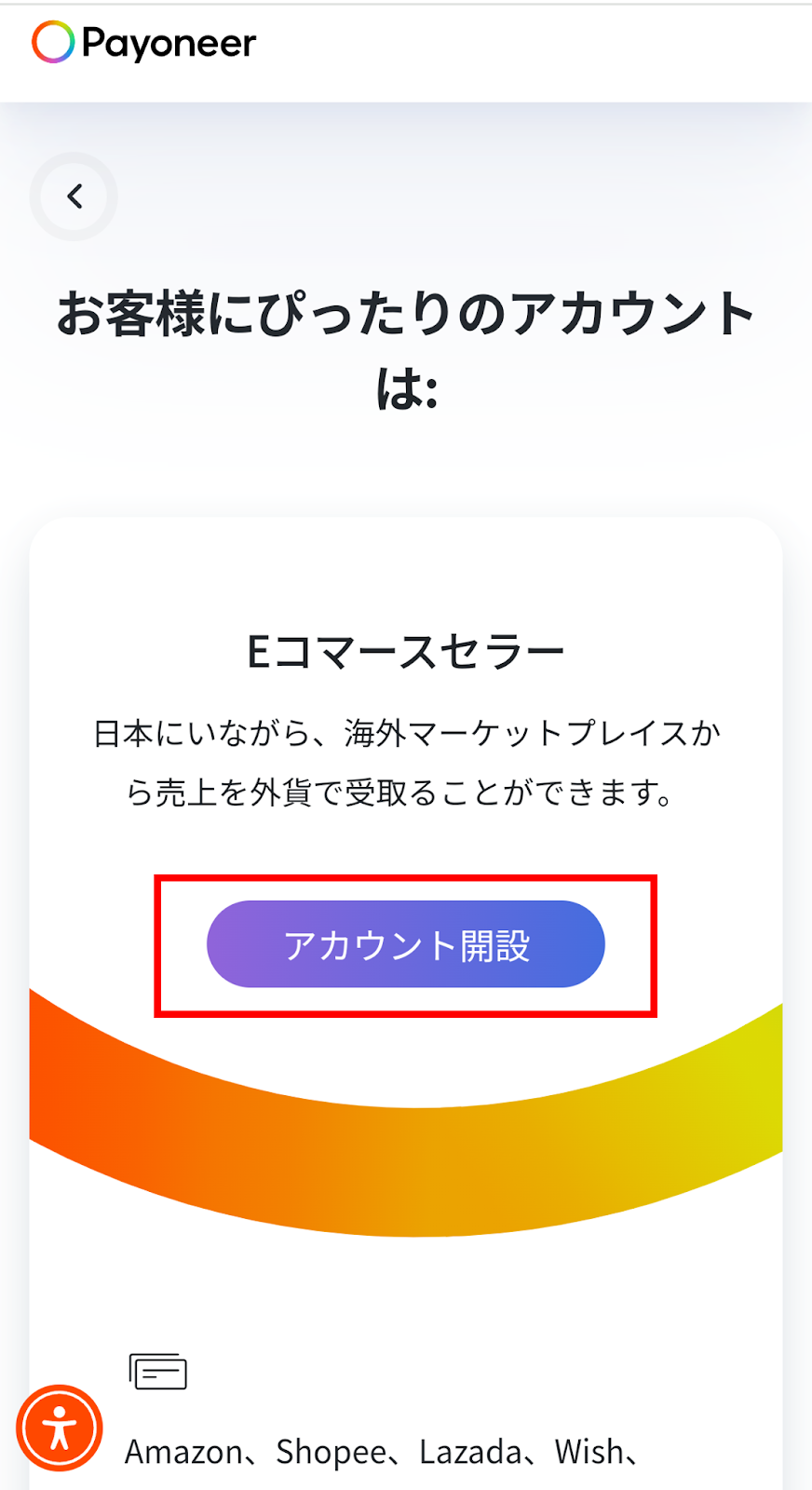Screen dimensions: 812x1490
Task: Go back using the arrow button
Action: tap(74, 196)
